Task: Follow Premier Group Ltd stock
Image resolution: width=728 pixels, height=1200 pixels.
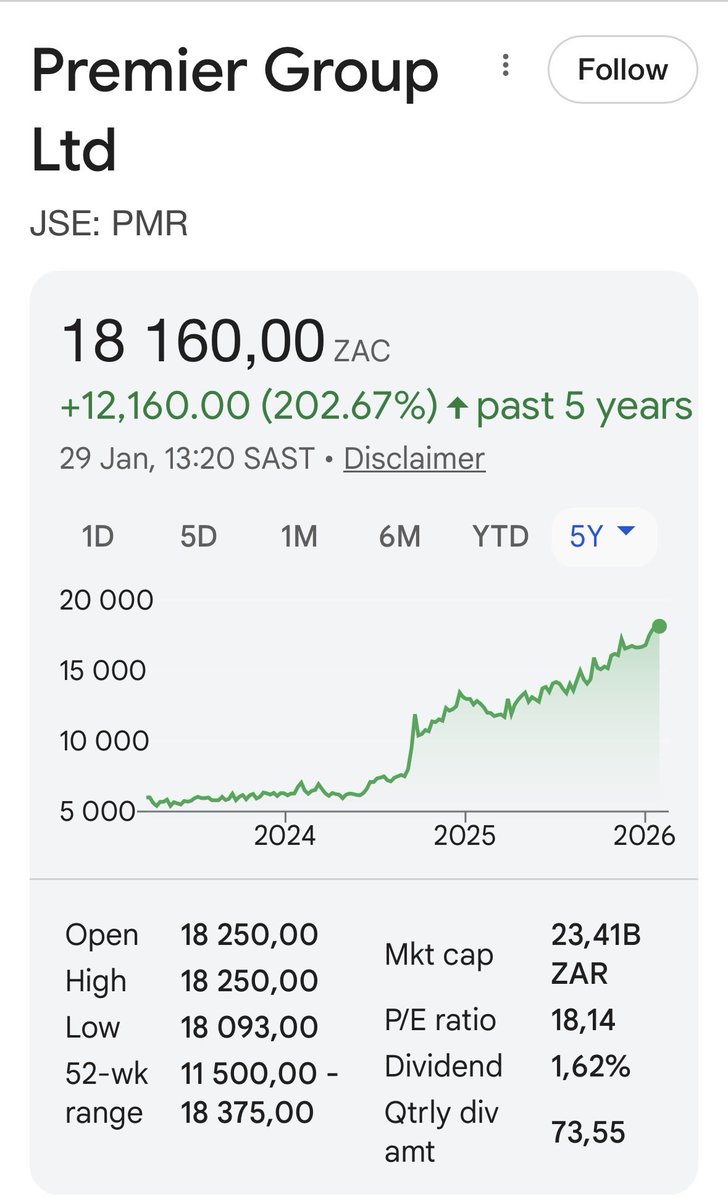Action: point(622,70)
